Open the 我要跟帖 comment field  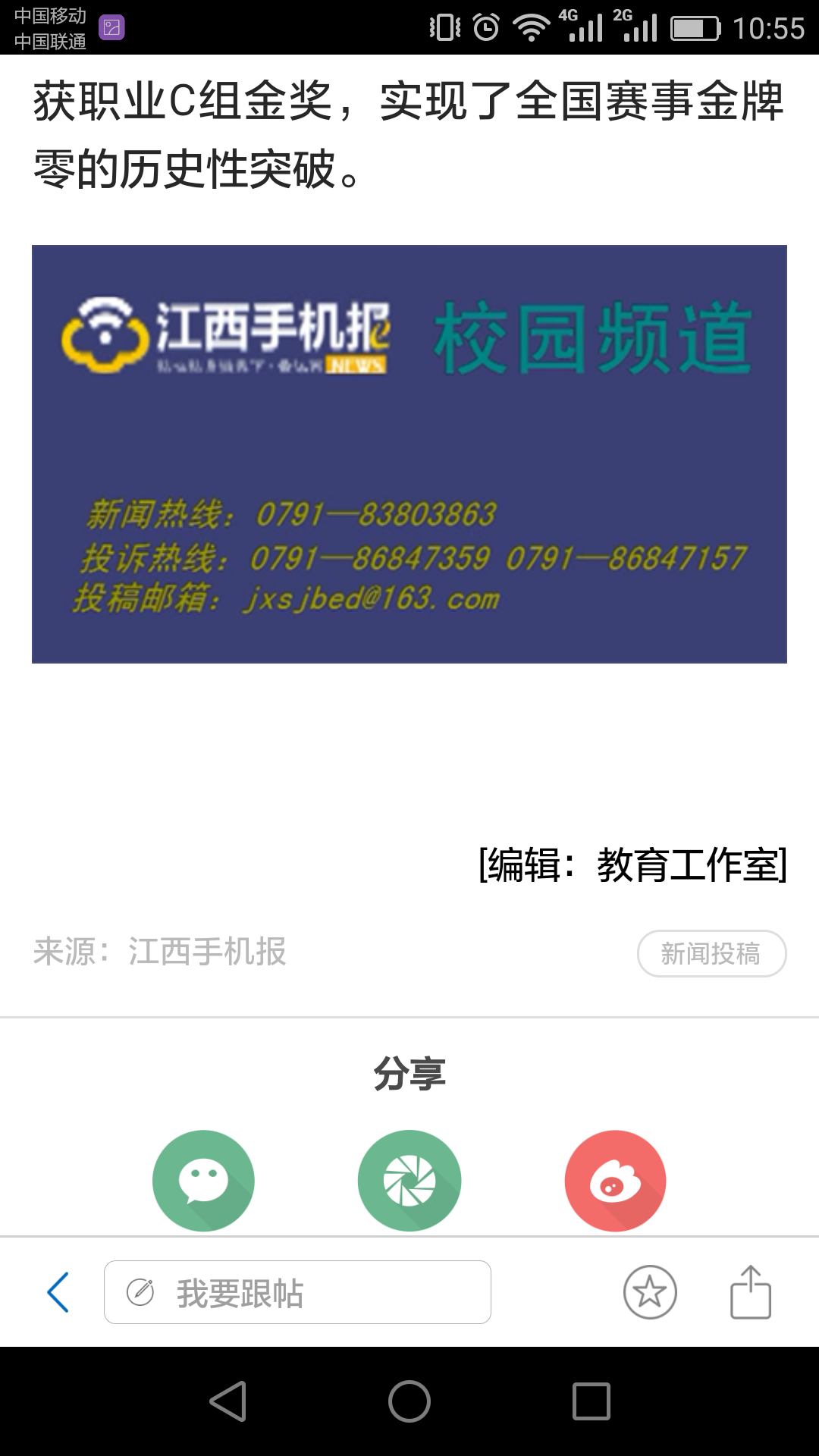click(297, 1292)
